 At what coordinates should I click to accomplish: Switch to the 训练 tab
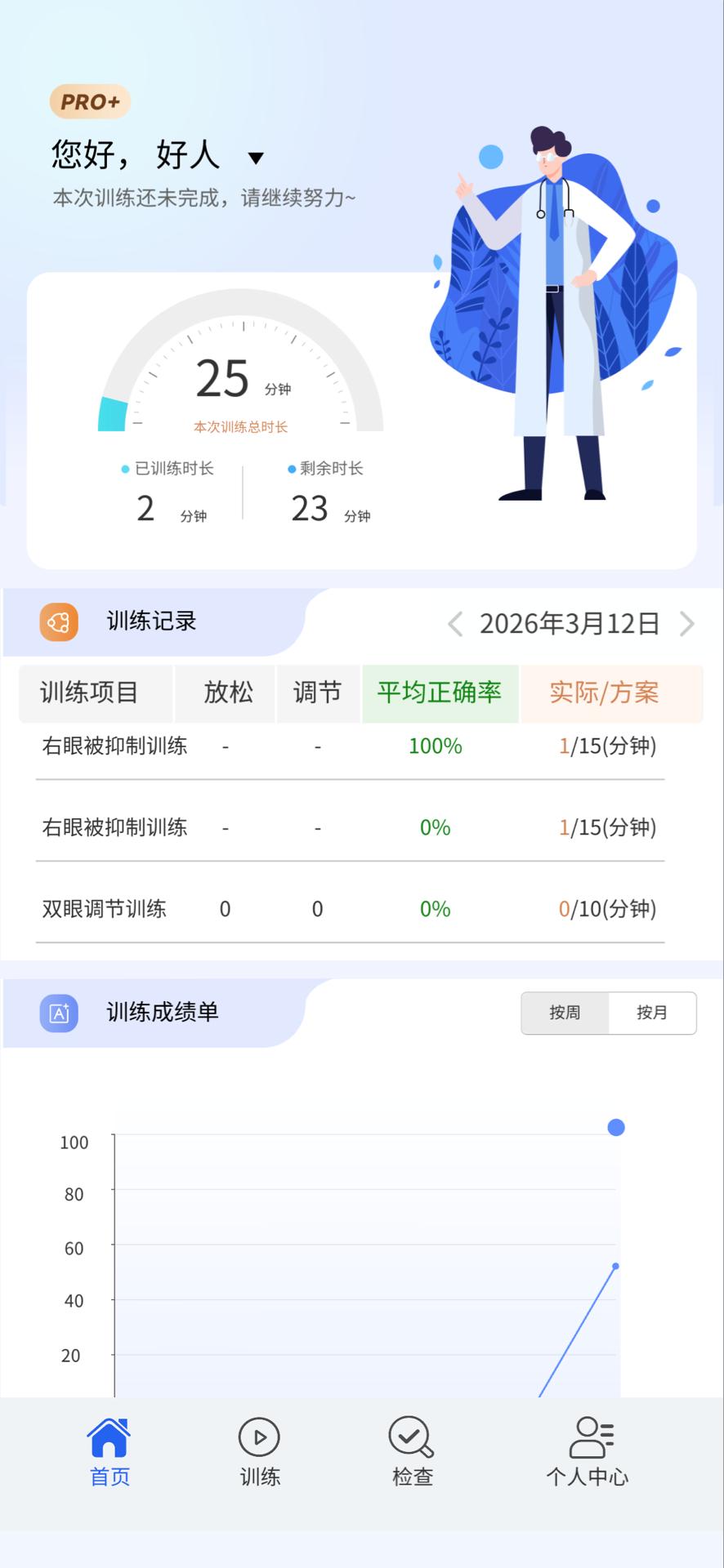coord(260,1452)
